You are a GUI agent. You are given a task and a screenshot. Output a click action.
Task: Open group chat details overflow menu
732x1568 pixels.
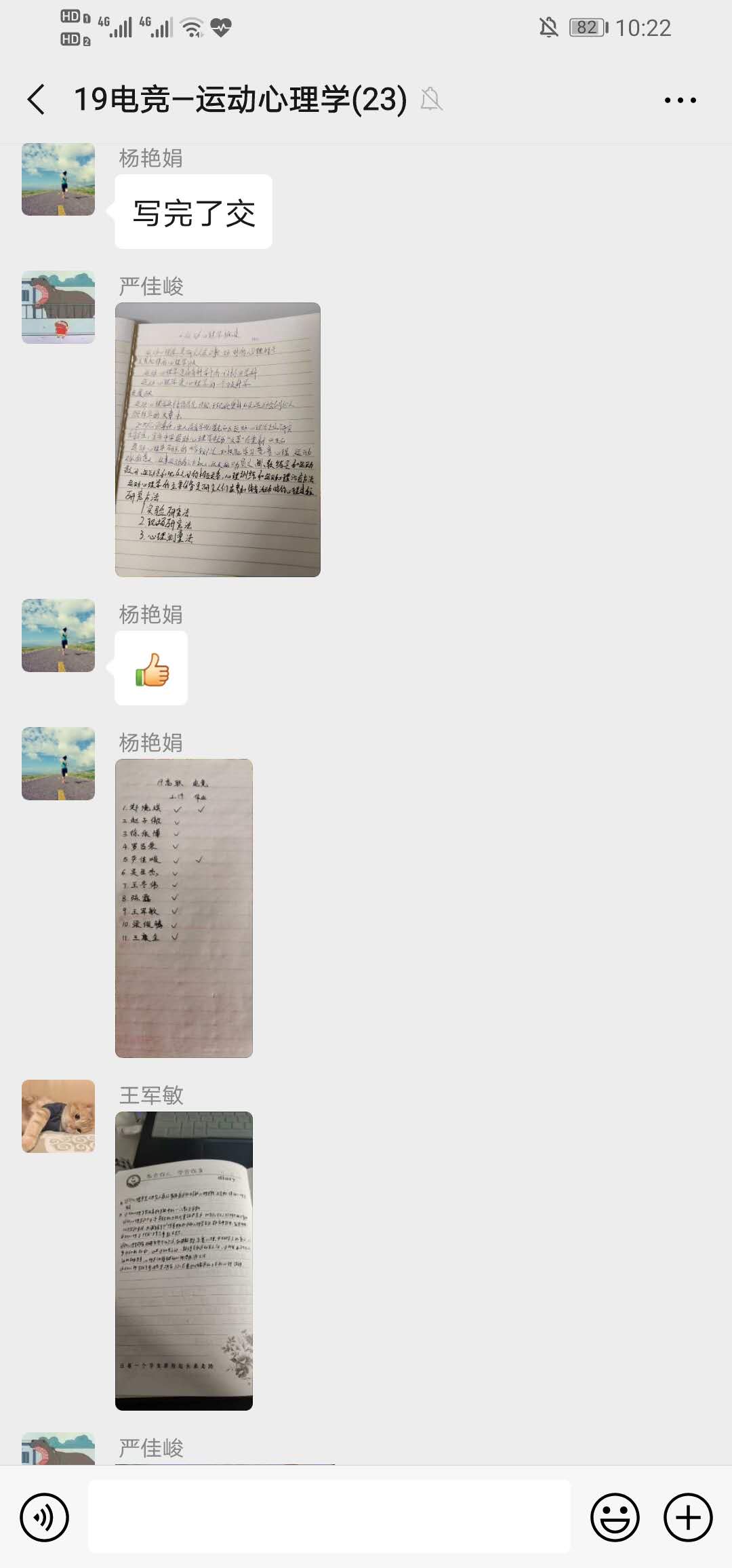[x=680, y=100]
